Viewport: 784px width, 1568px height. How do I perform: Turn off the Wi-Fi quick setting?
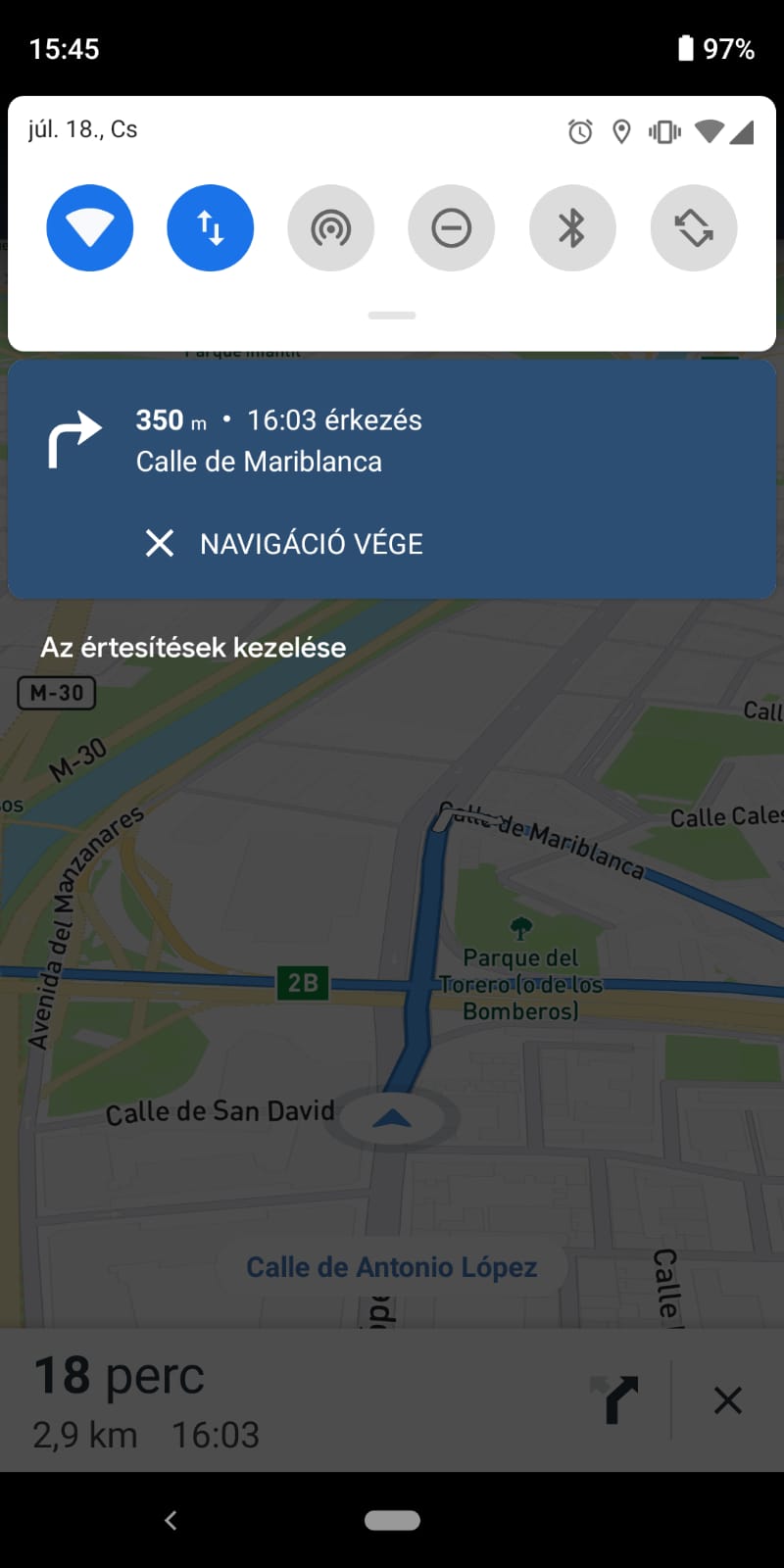89,228
